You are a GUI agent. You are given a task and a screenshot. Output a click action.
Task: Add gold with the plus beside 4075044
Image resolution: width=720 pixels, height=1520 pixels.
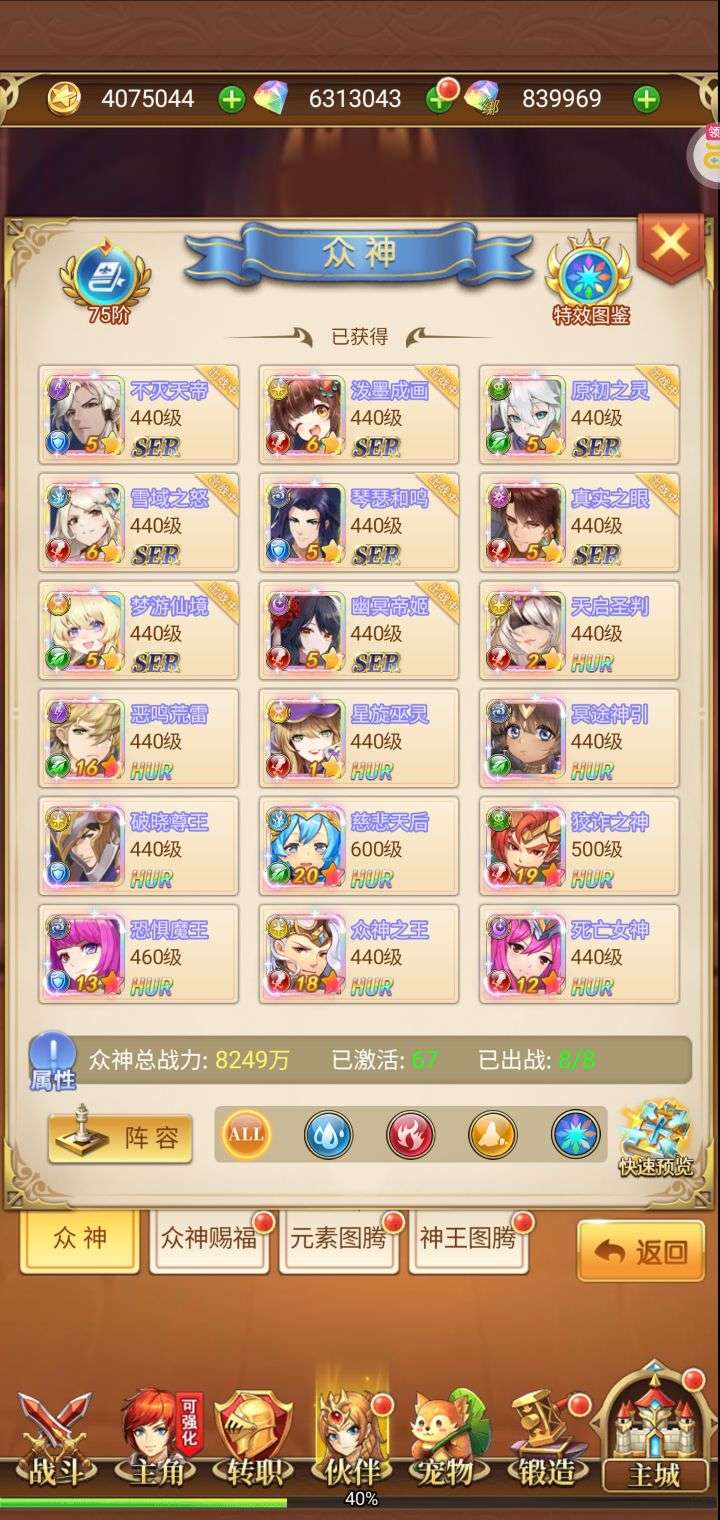click(x=231, y=99)
